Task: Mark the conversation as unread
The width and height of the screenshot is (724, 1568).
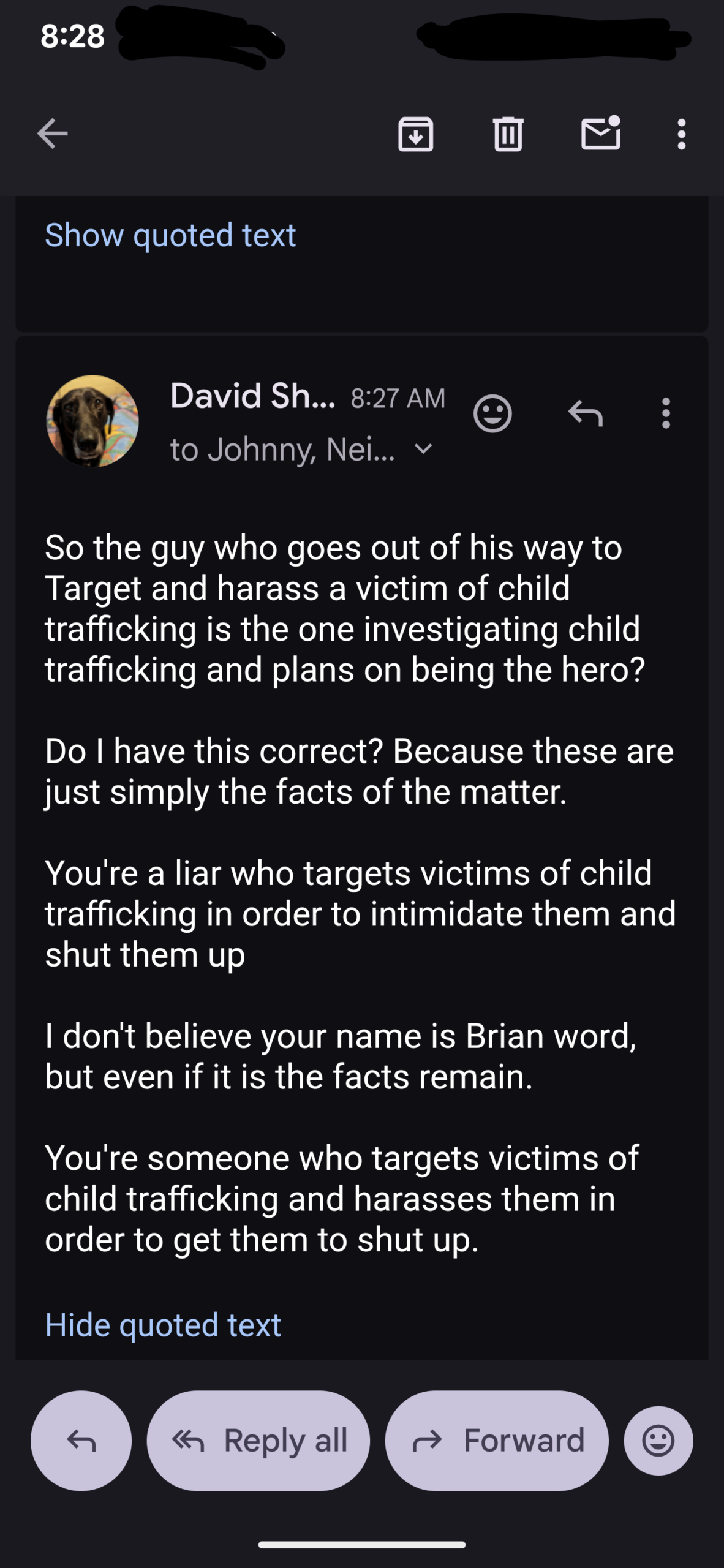Action: (600, 134)
